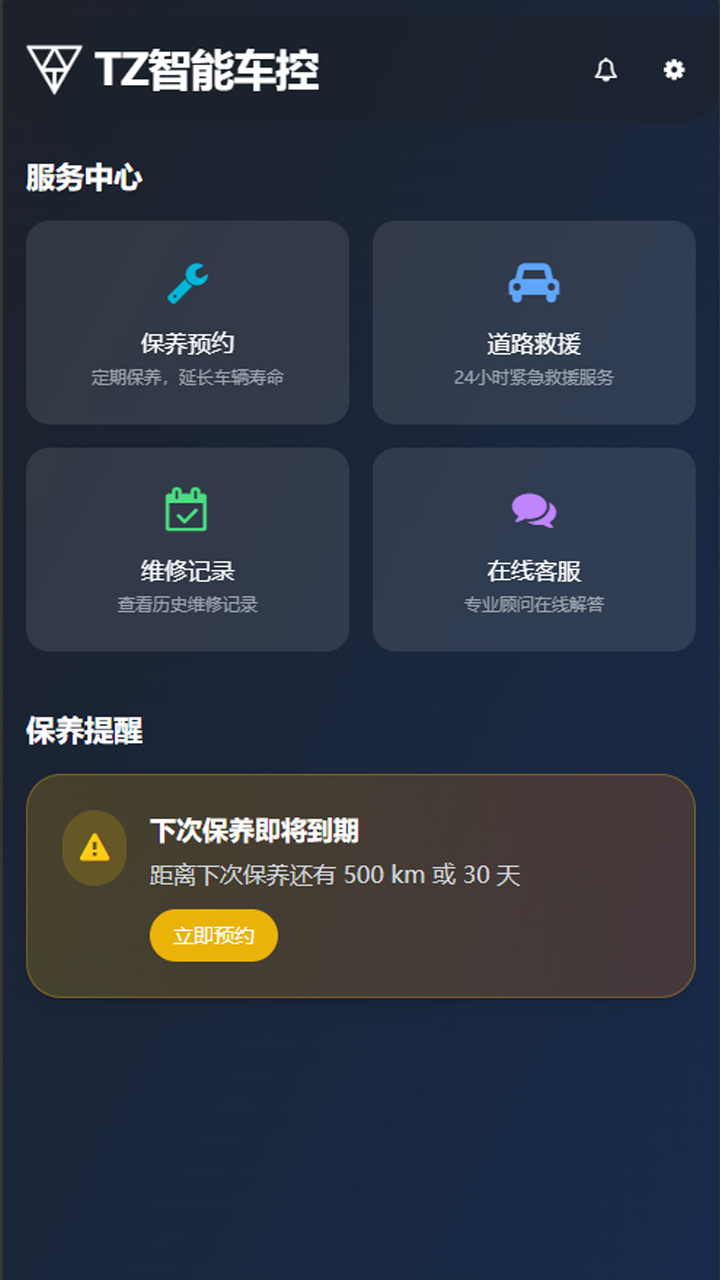Open the 保养预约 service card

point(188,322)
